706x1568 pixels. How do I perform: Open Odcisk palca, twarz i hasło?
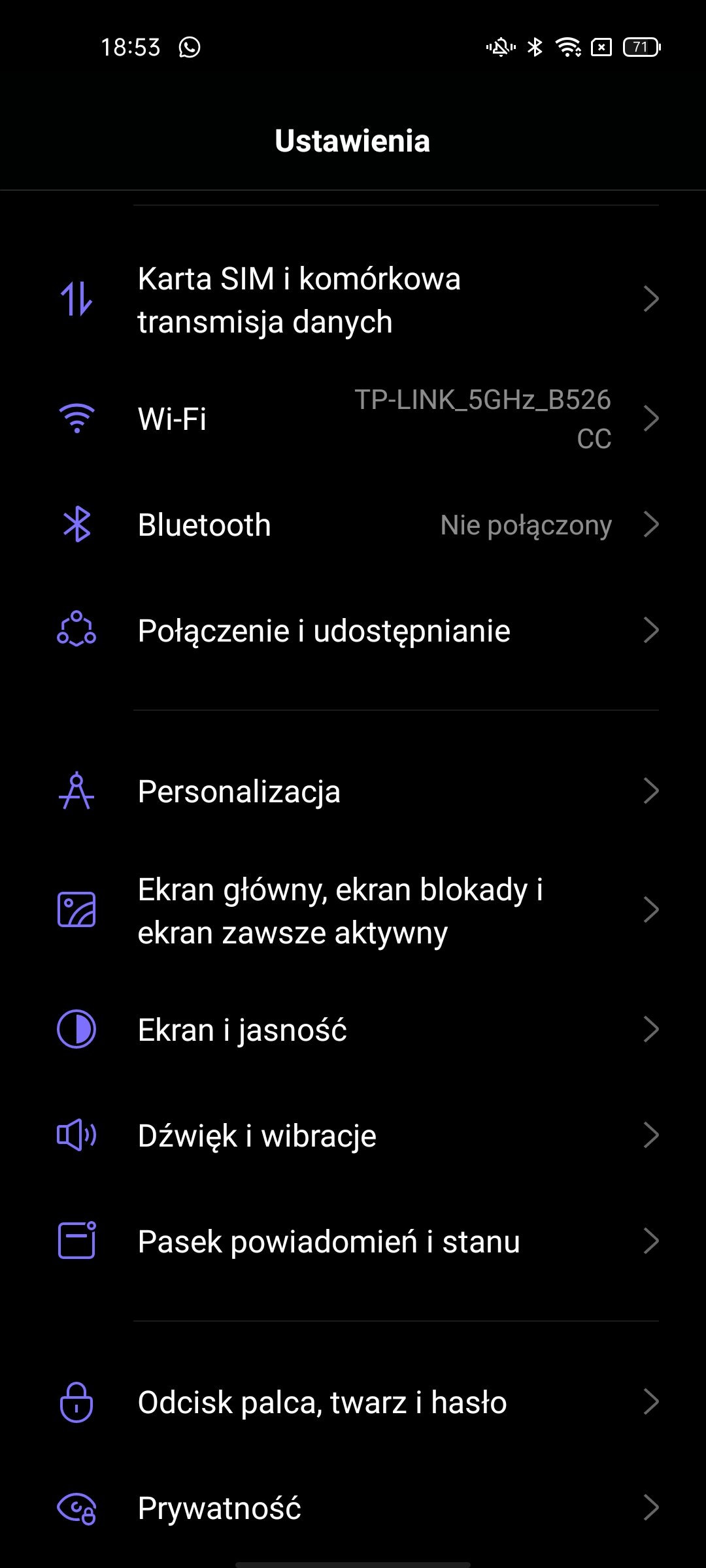353,1402
